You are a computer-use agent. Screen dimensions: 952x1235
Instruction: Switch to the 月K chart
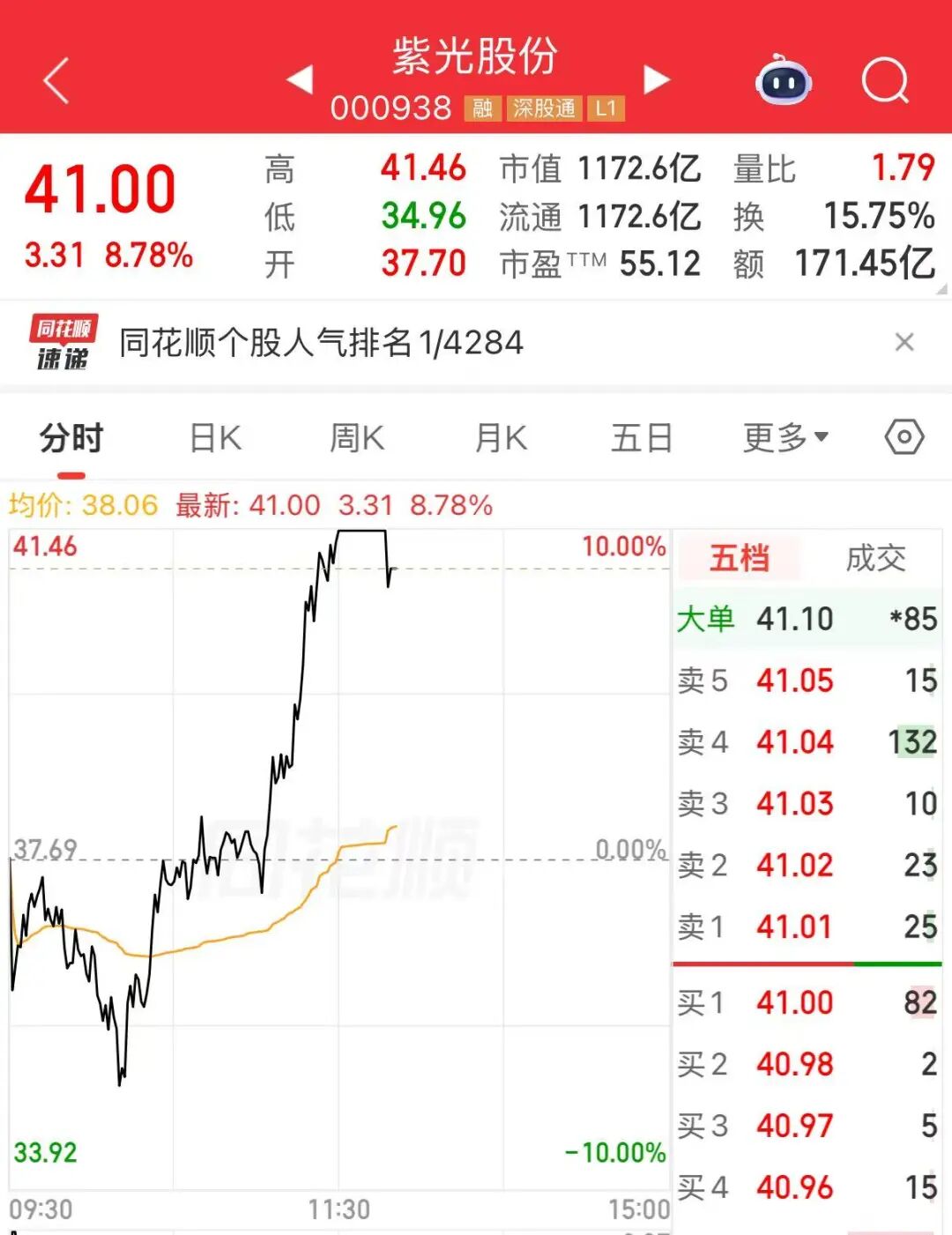click(500, 437)
